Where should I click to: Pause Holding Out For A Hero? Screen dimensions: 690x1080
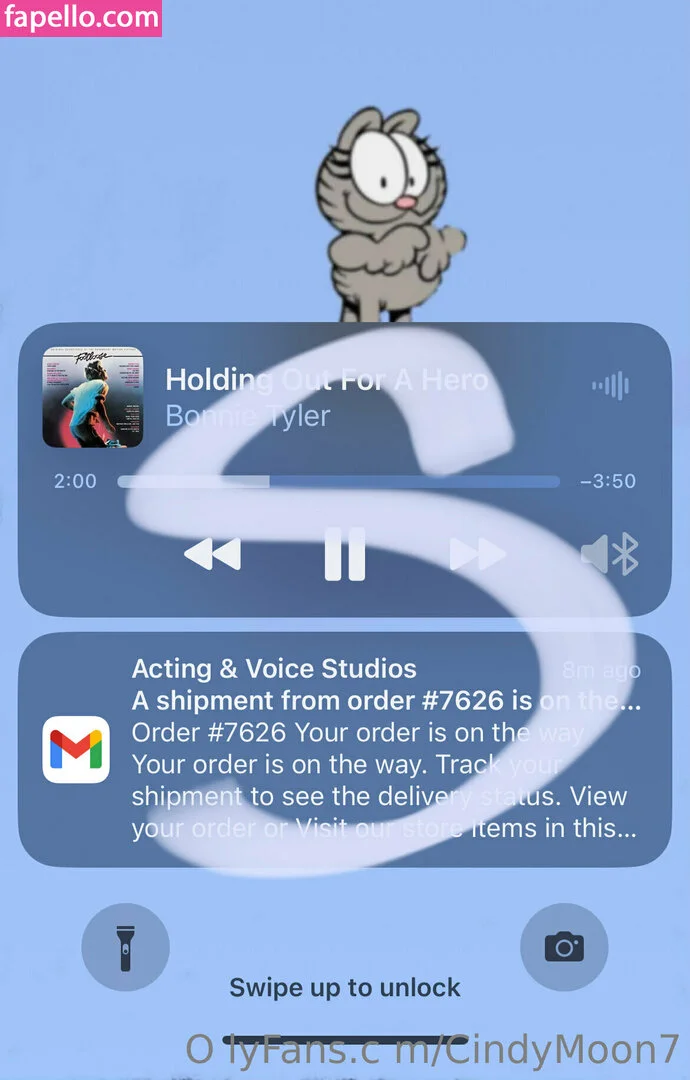pos(345,554)
